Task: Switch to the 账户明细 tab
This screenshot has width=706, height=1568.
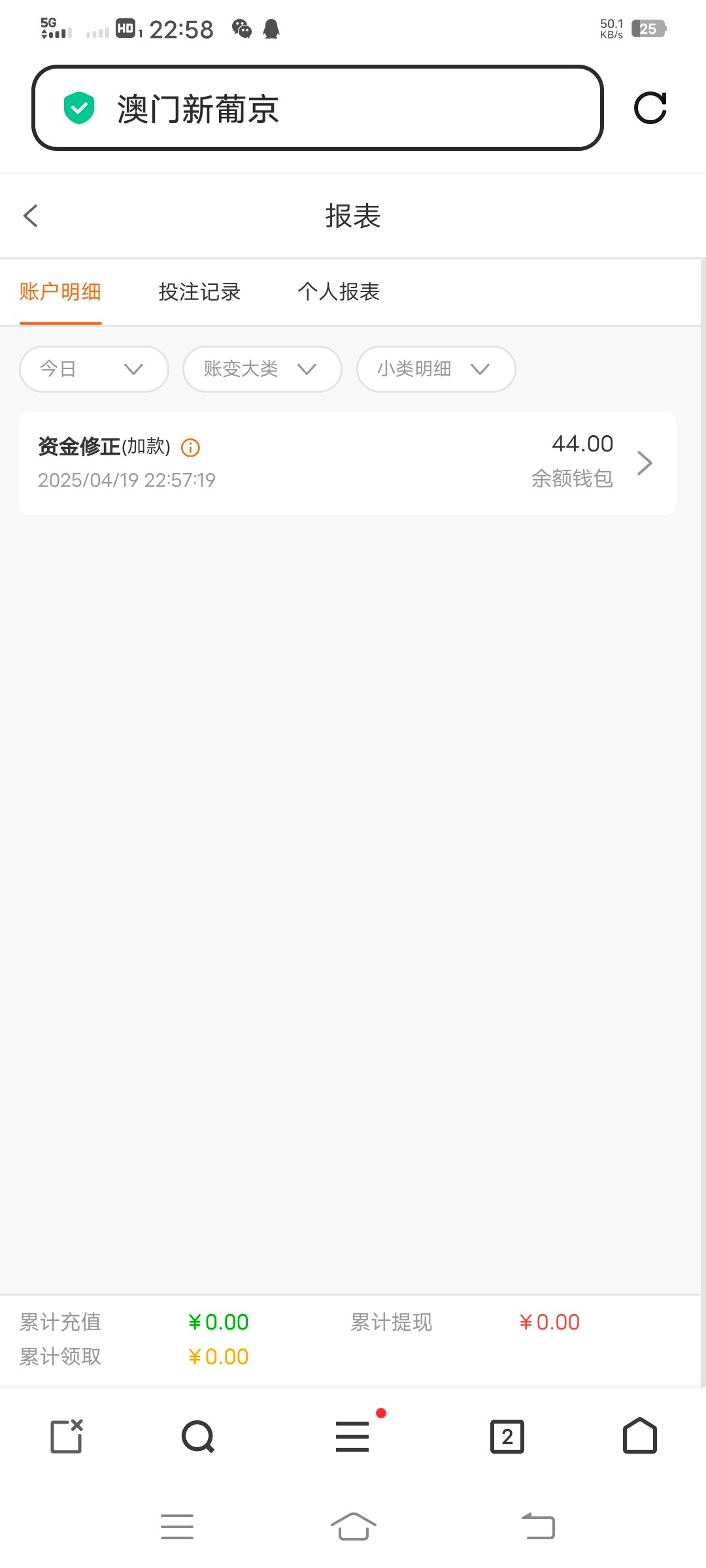Action: pyautogui.click(x=60, y=291)
